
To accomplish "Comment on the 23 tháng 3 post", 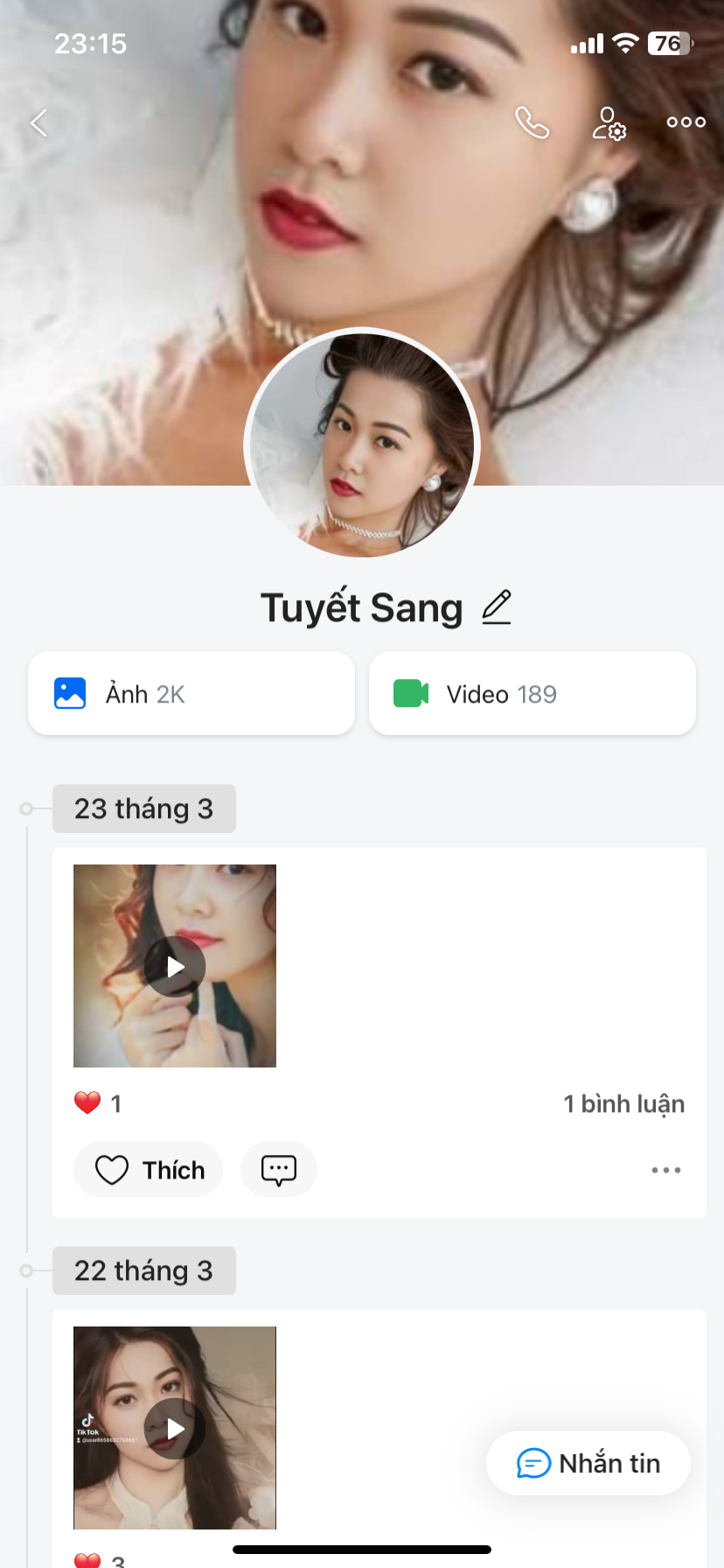I will pyautogui.click(x=279, y=1170).
